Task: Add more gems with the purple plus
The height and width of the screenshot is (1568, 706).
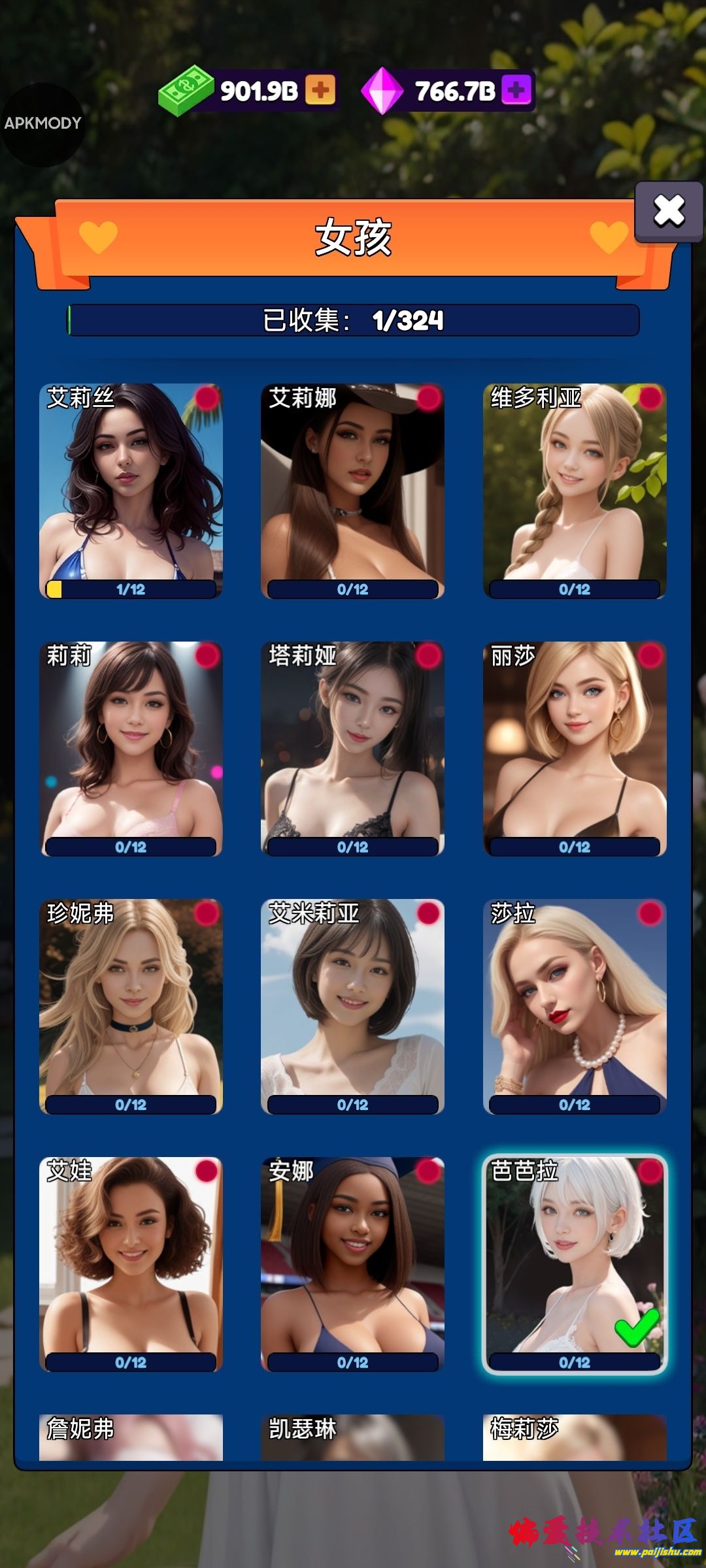Action: coord(516,90)
